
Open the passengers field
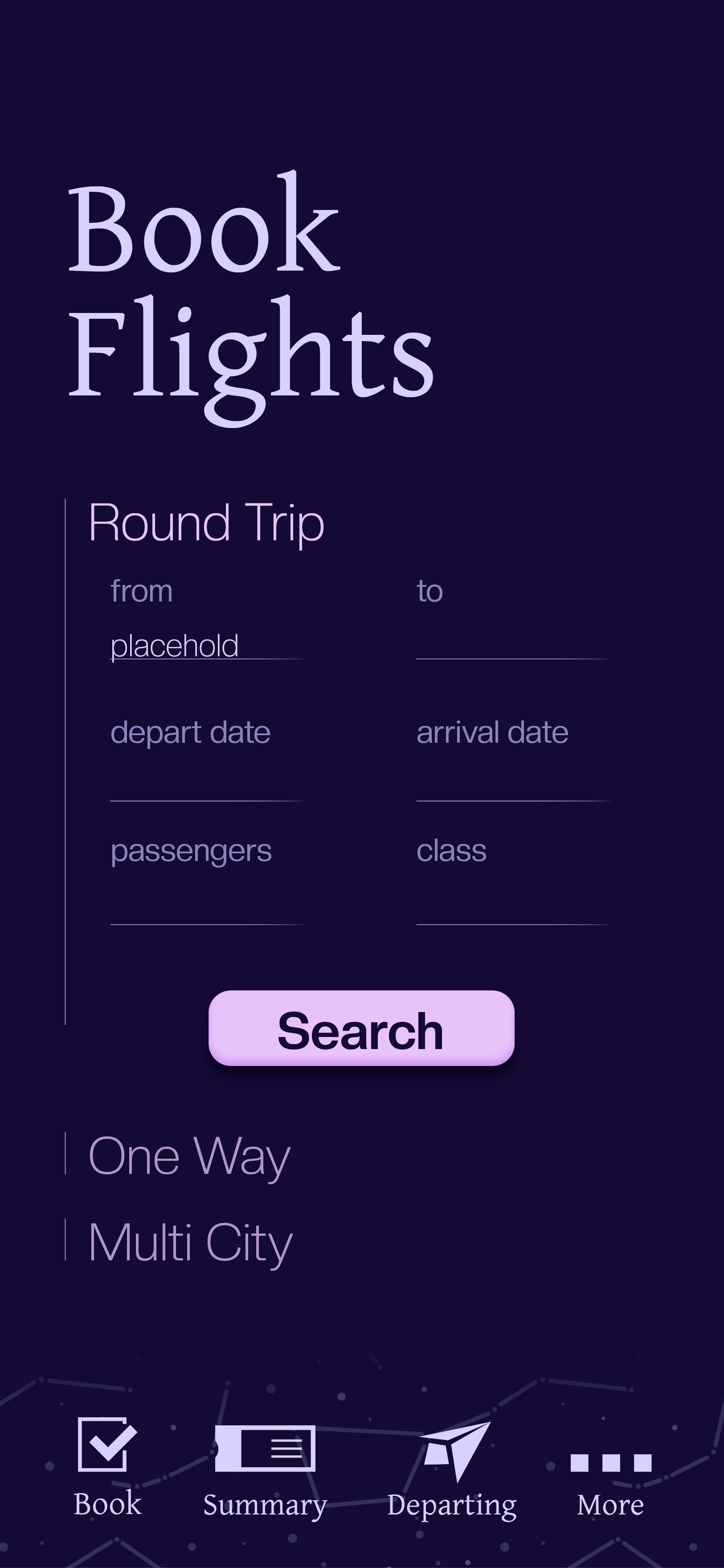tap(208, 908)
